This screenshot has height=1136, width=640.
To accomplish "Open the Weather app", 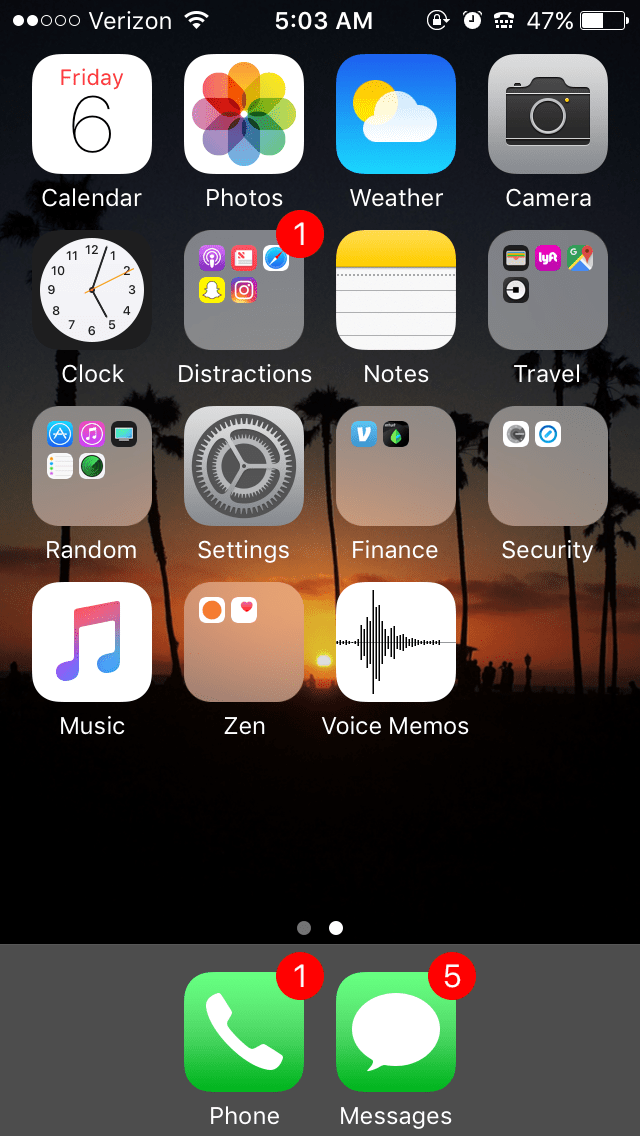I will point(396,114).
